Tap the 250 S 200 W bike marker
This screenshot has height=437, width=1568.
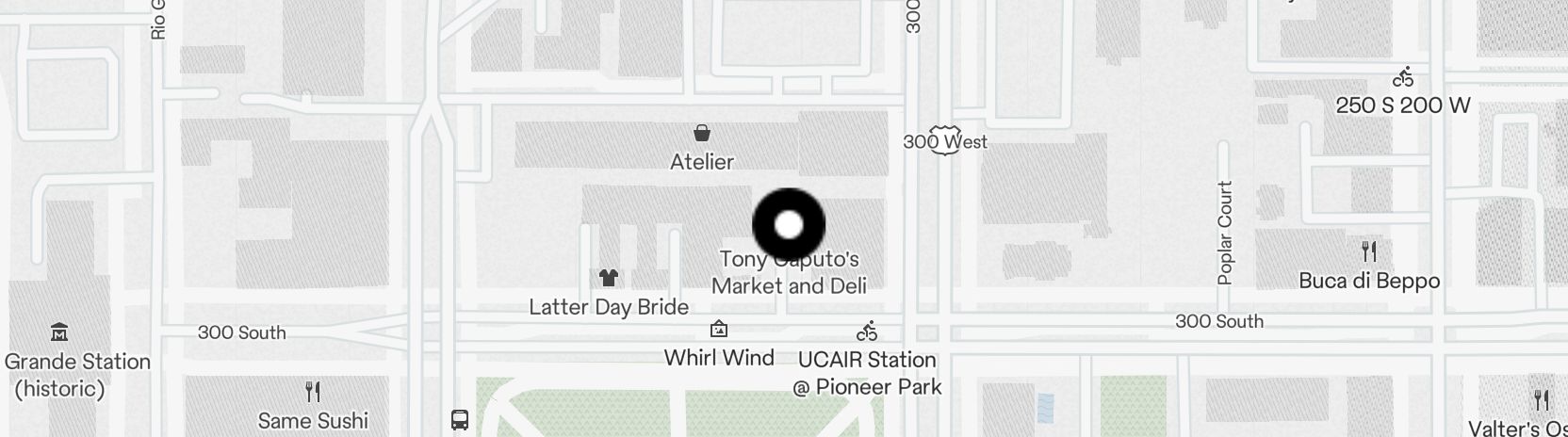tap(1403, 77)
